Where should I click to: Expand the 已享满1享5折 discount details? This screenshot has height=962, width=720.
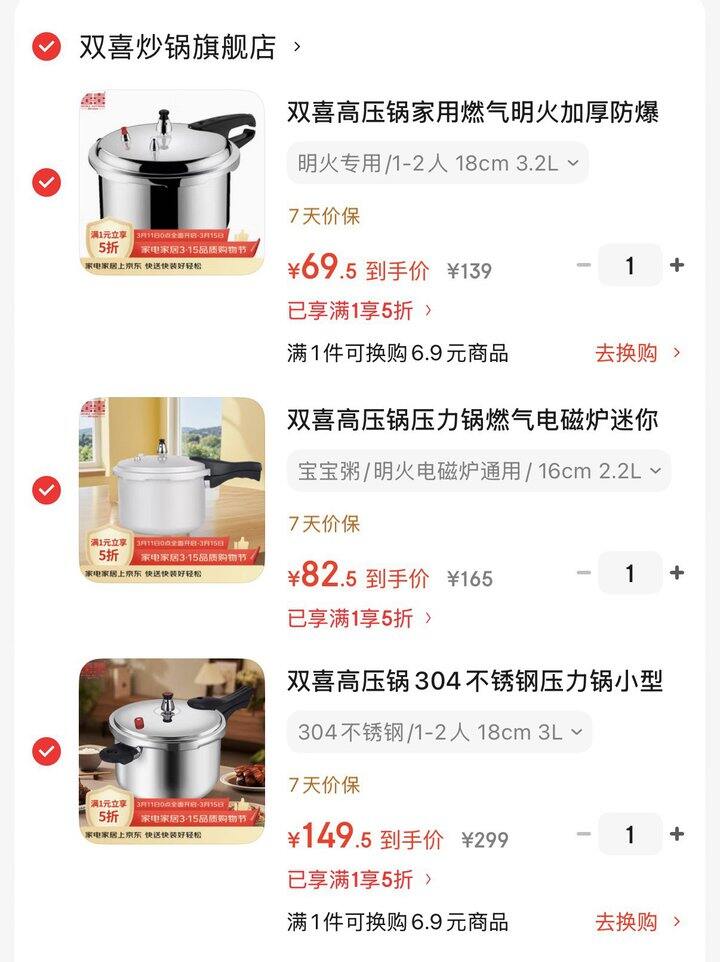(x=355, y=311)
